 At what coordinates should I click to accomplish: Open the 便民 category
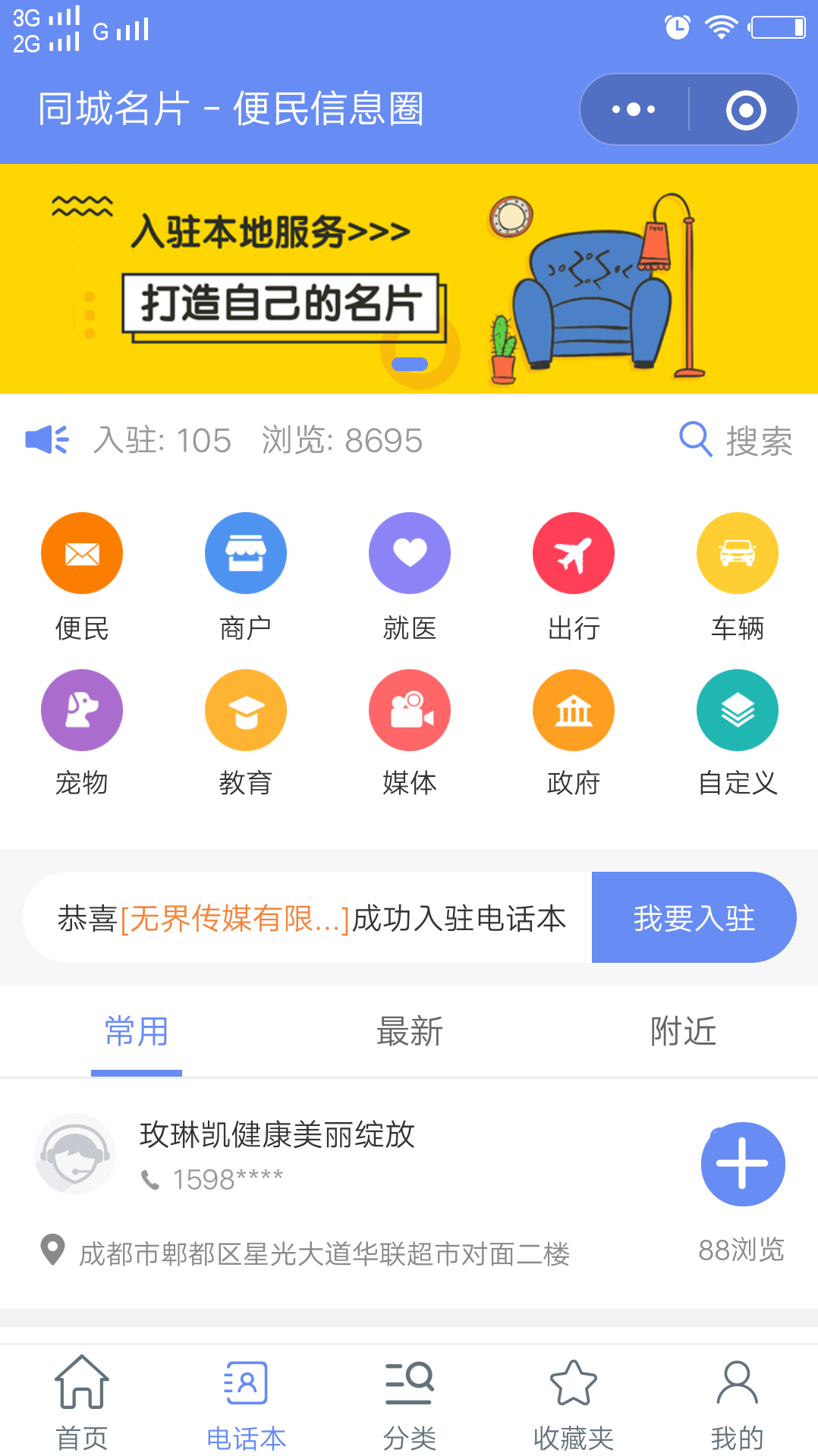pos(82,577)
